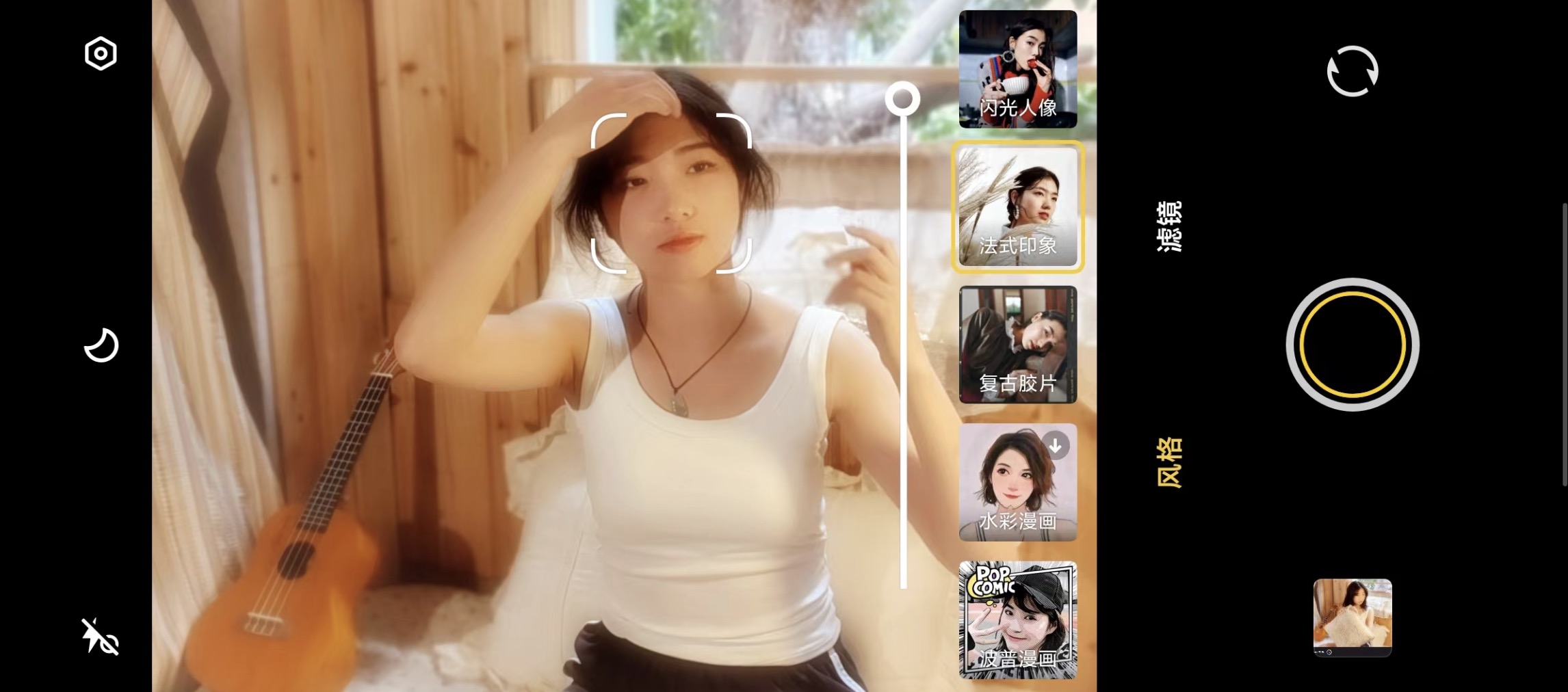
Task: Apply the 波普漫画 pop comic style
Action: tap(1018, 620)
